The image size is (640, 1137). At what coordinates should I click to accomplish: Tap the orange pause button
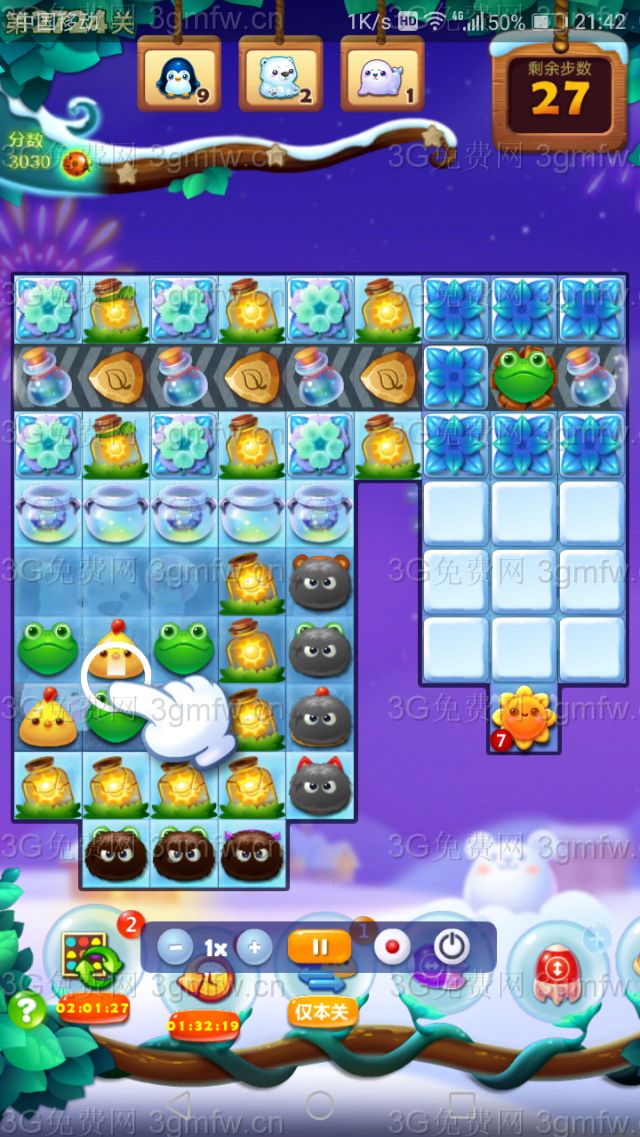(320, 946)
